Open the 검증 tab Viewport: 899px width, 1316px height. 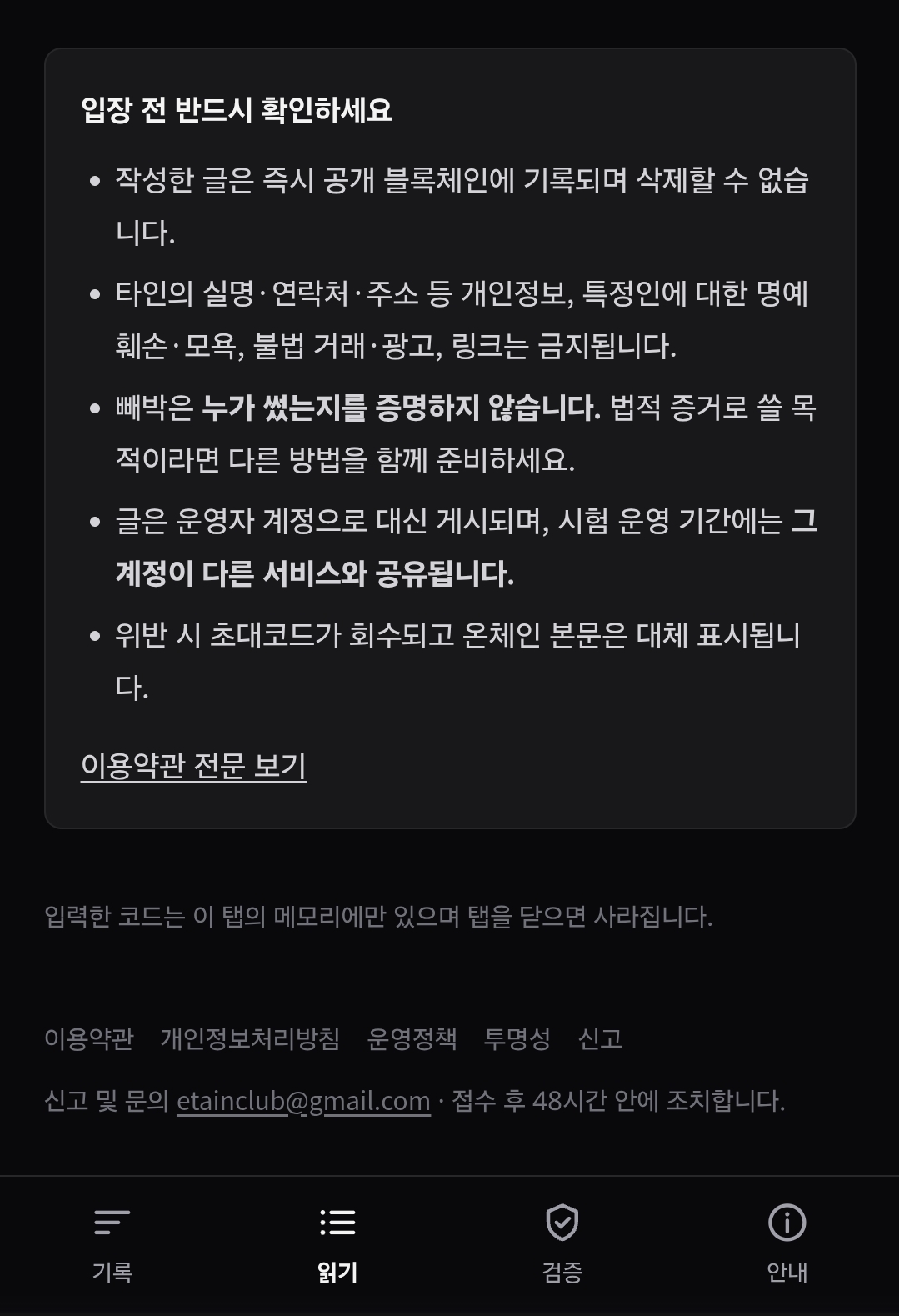[x=562, y=1246]
